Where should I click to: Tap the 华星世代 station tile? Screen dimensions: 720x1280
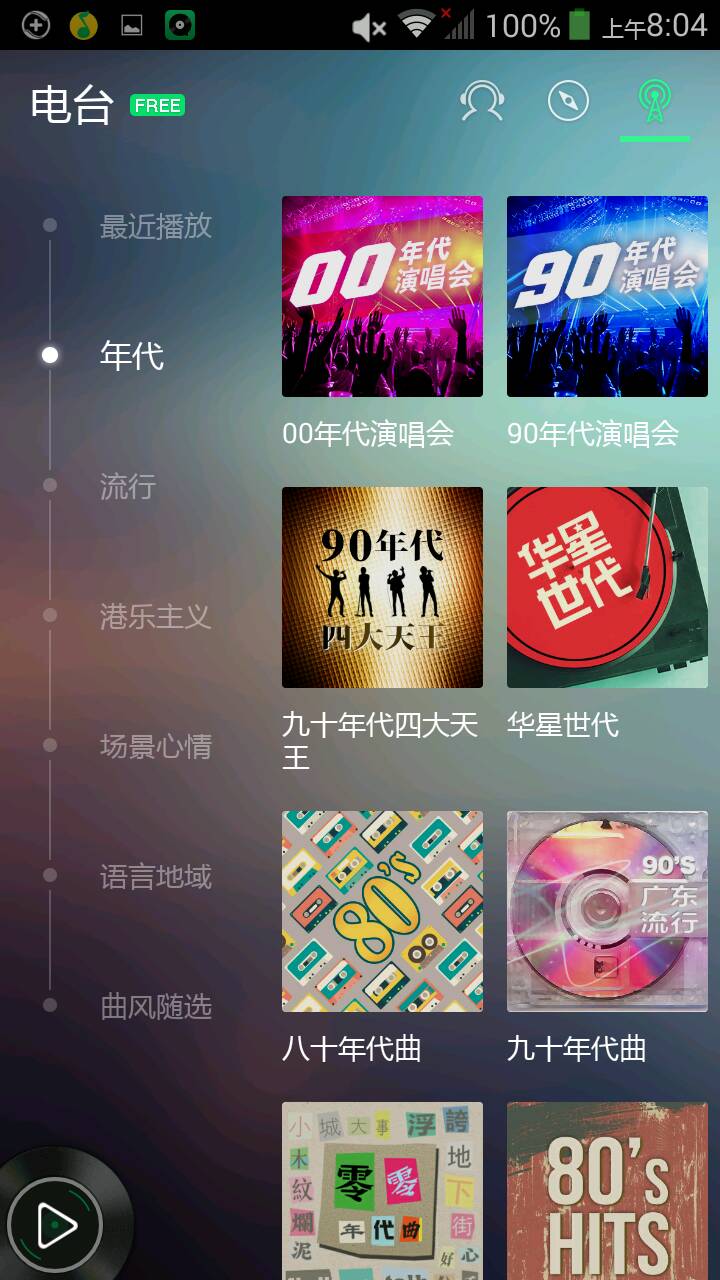[607, 588]
